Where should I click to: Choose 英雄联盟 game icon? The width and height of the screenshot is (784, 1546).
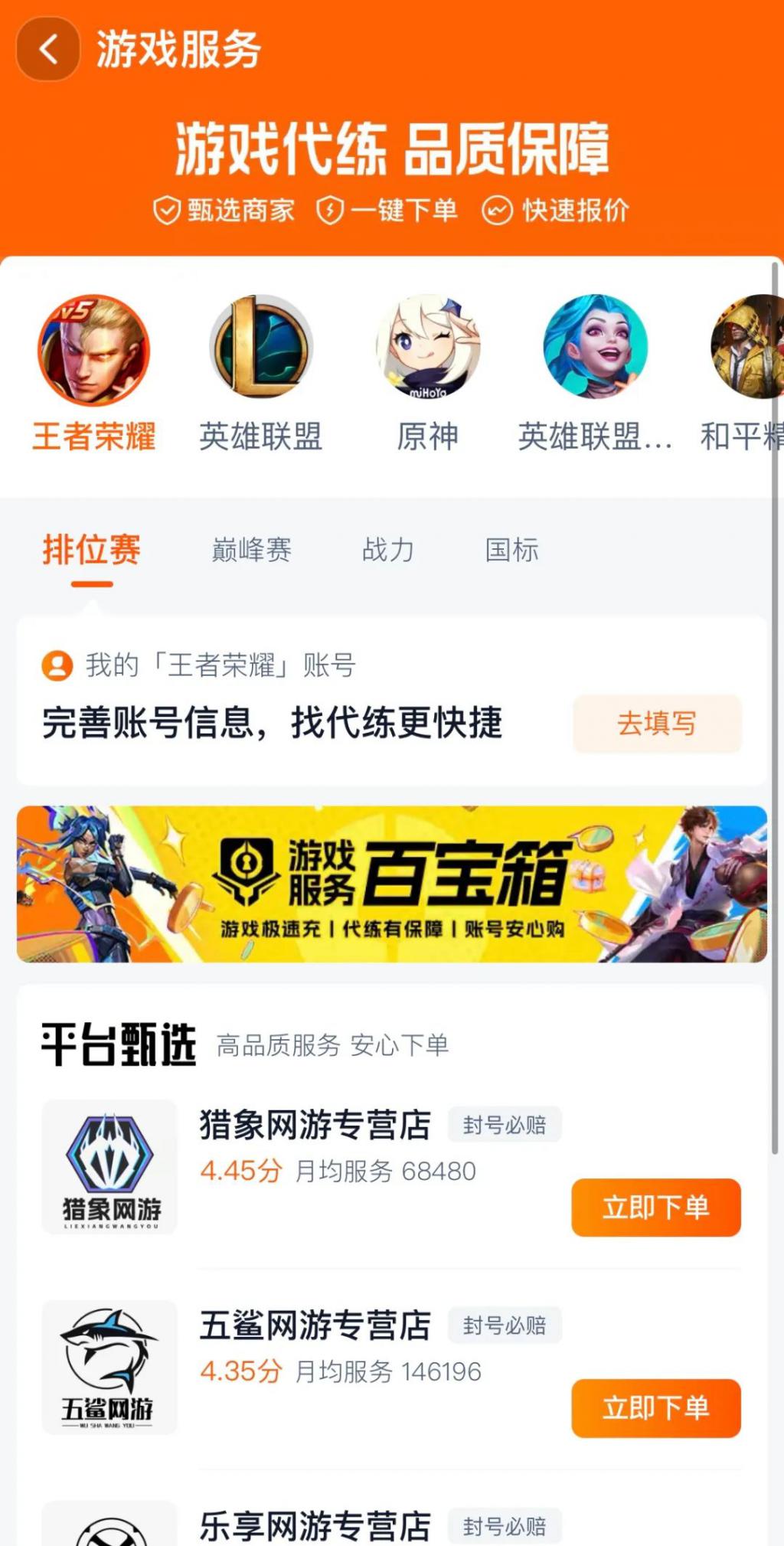(261, 348)
